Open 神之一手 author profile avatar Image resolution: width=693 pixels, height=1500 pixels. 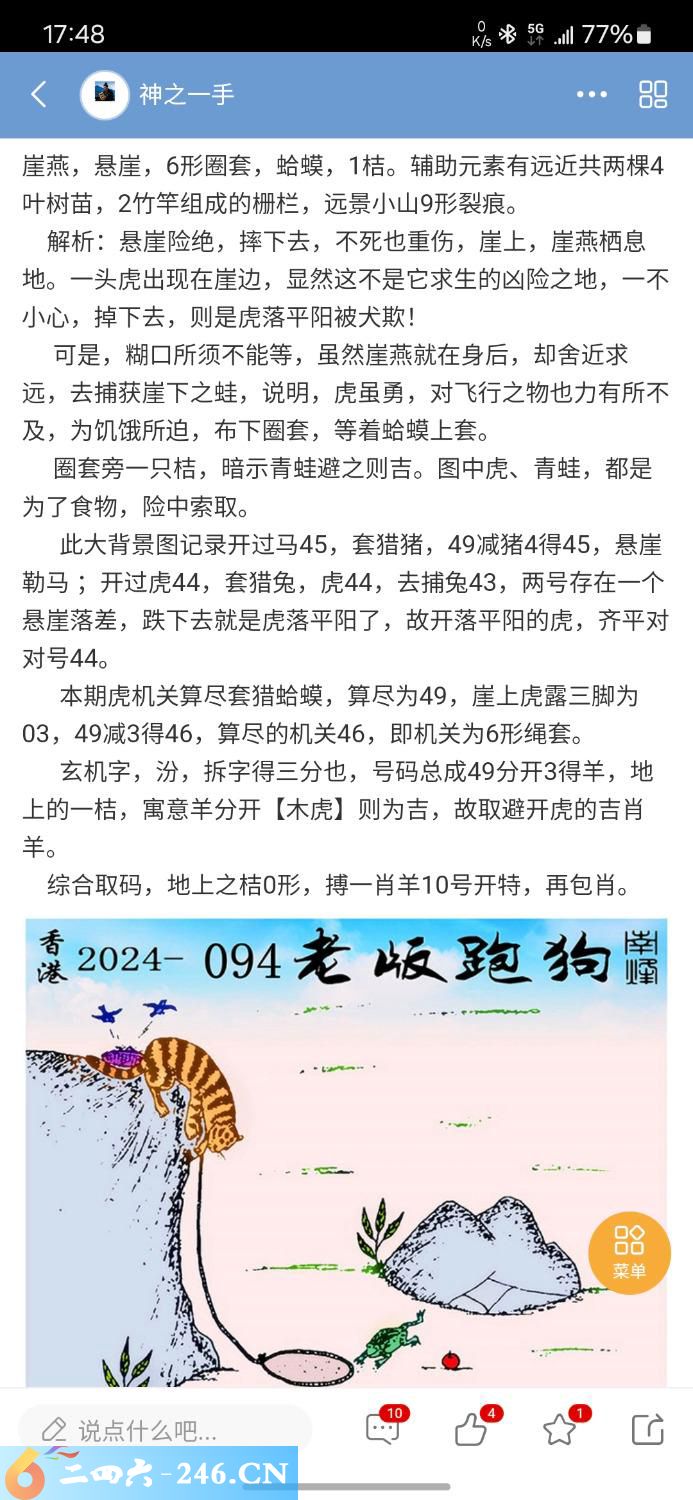coord(105,95)
